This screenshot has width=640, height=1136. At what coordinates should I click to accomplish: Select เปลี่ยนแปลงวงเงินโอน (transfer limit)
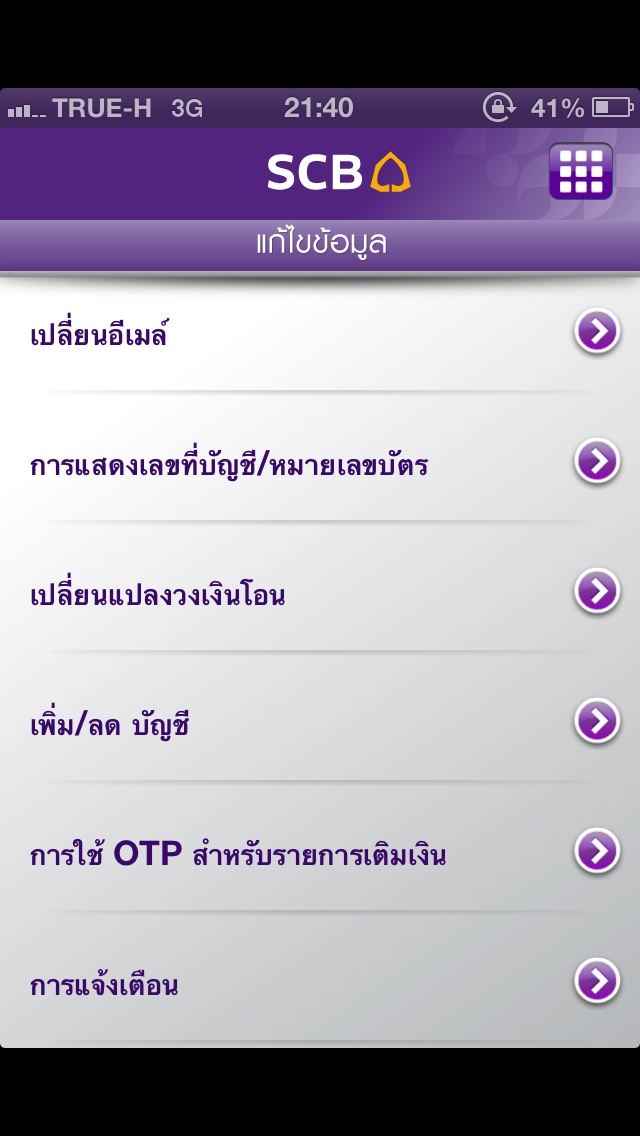pos(320,593)
